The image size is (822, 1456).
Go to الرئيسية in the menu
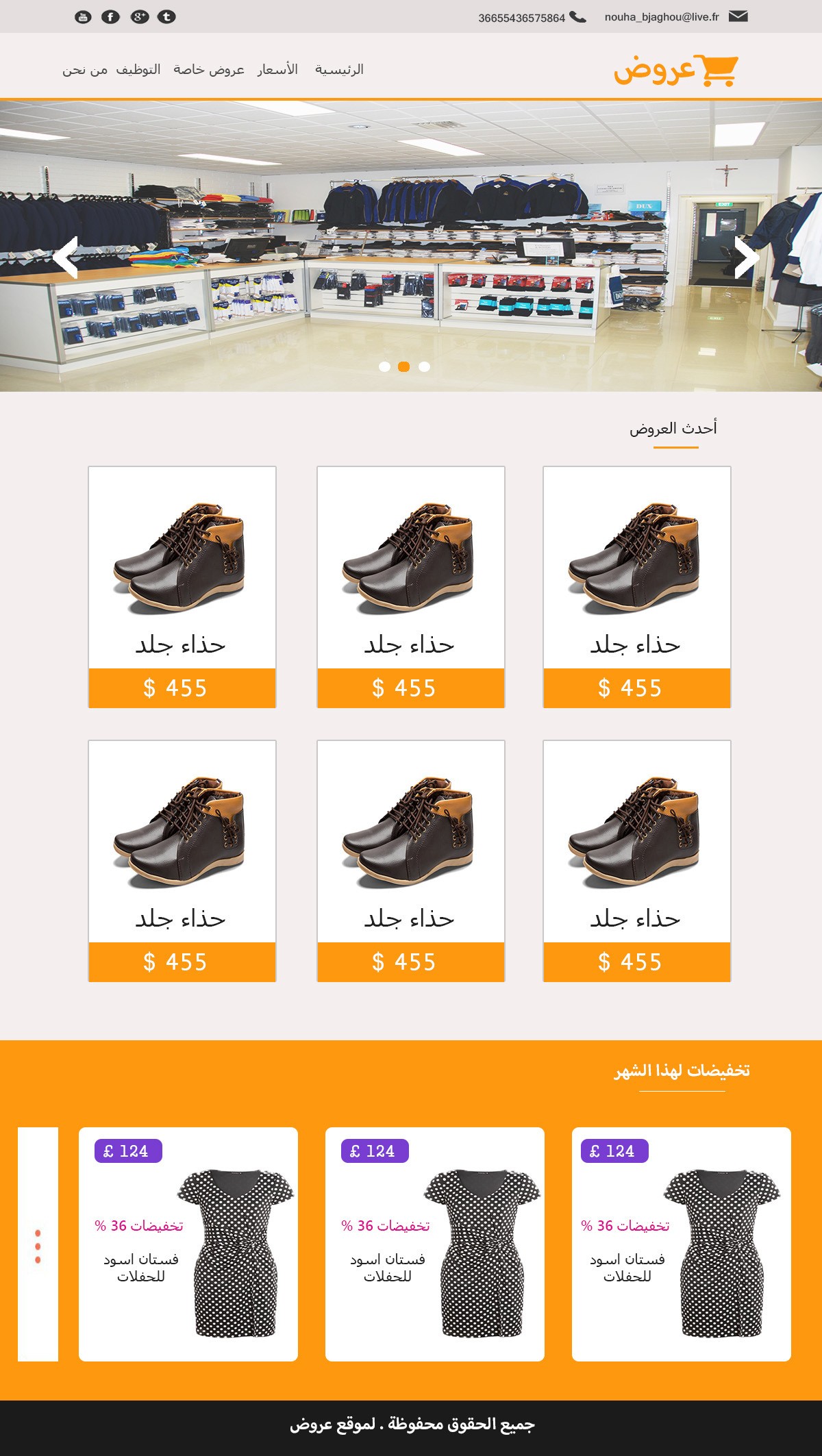[x=339, y=69]
